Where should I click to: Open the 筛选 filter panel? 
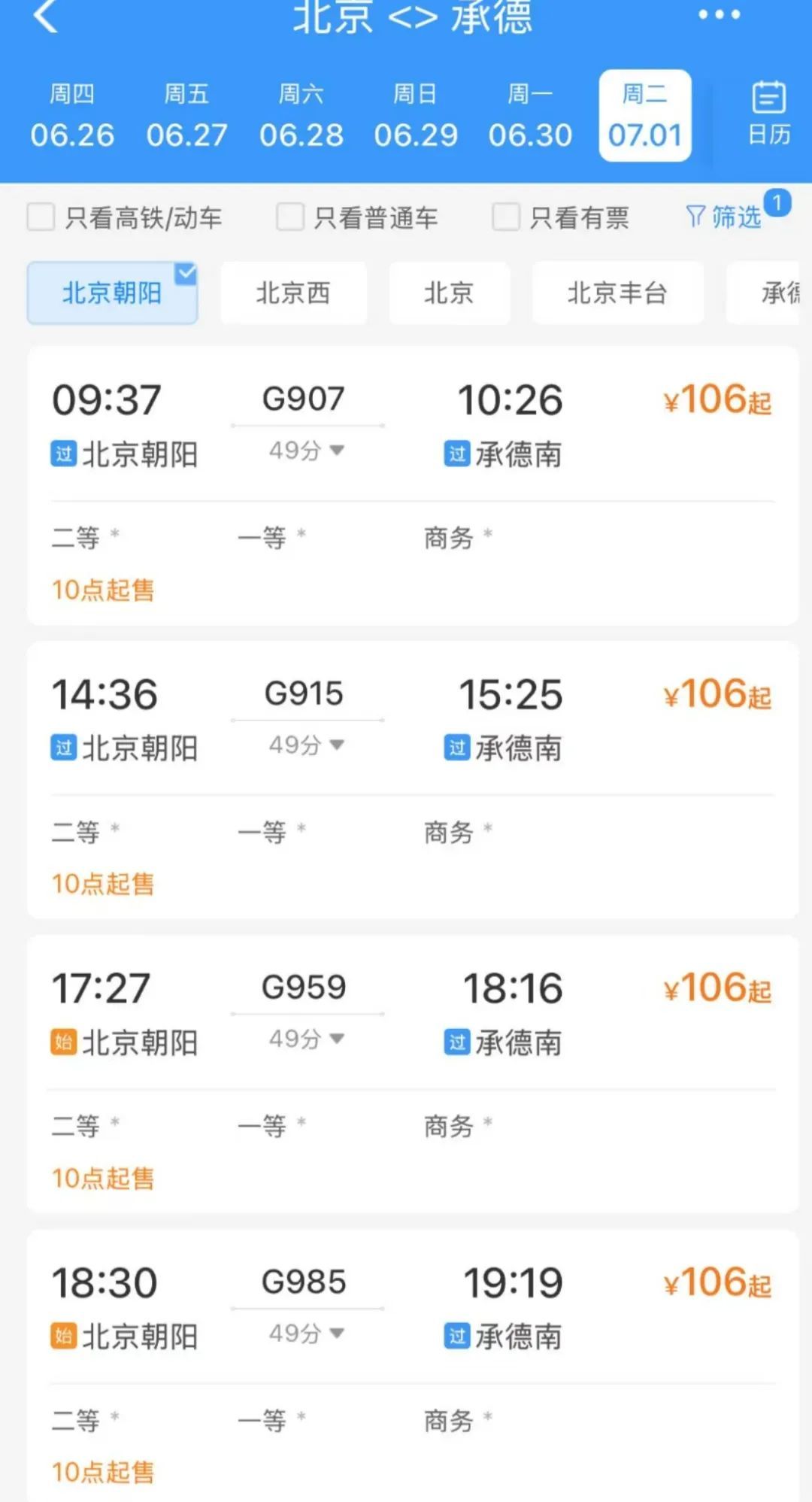[x=726, y=217]
